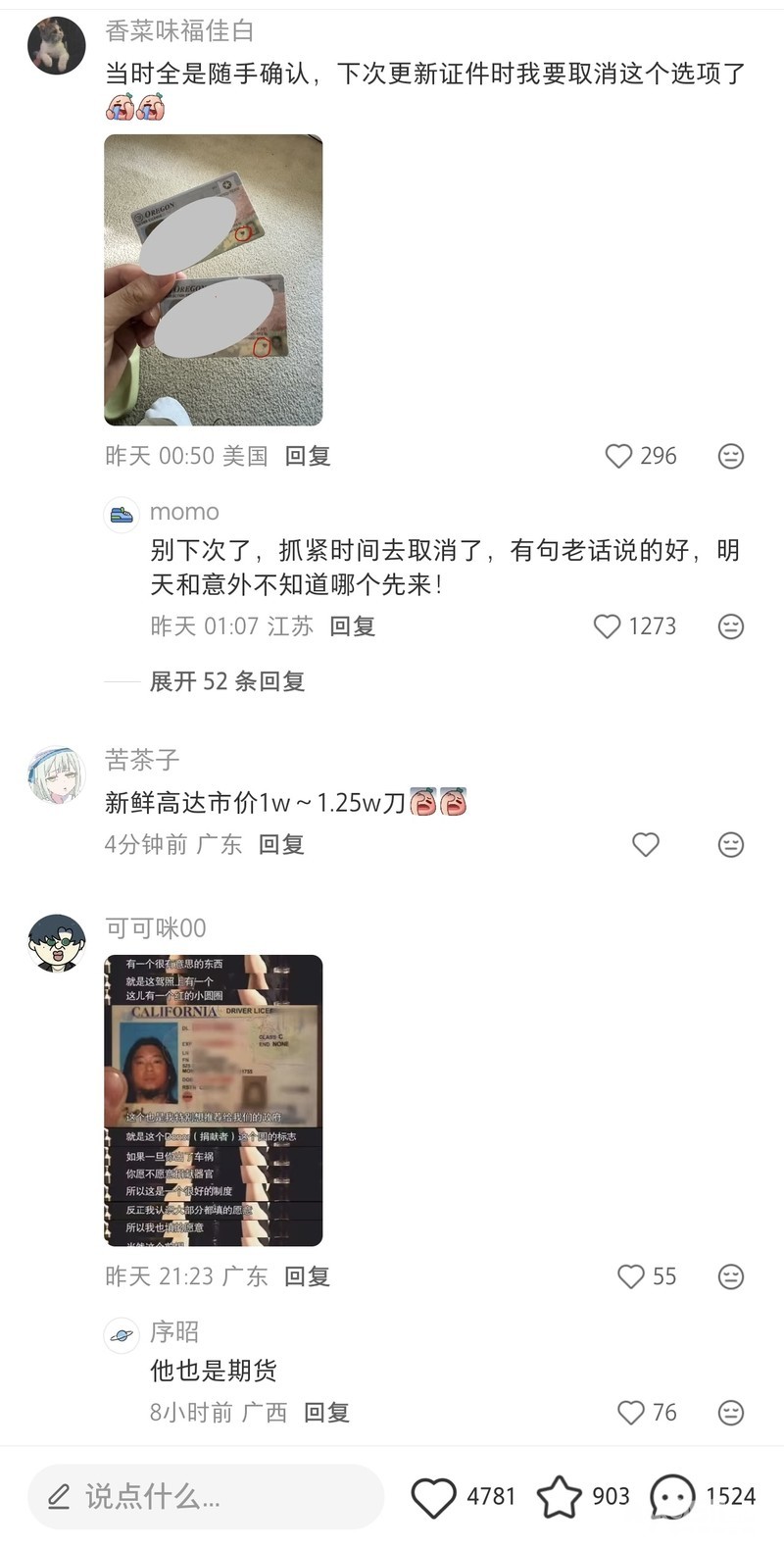Screen dimensions: 784x1548
Task: Expand the 52 hidden replies
Action: tap(227, 681)
